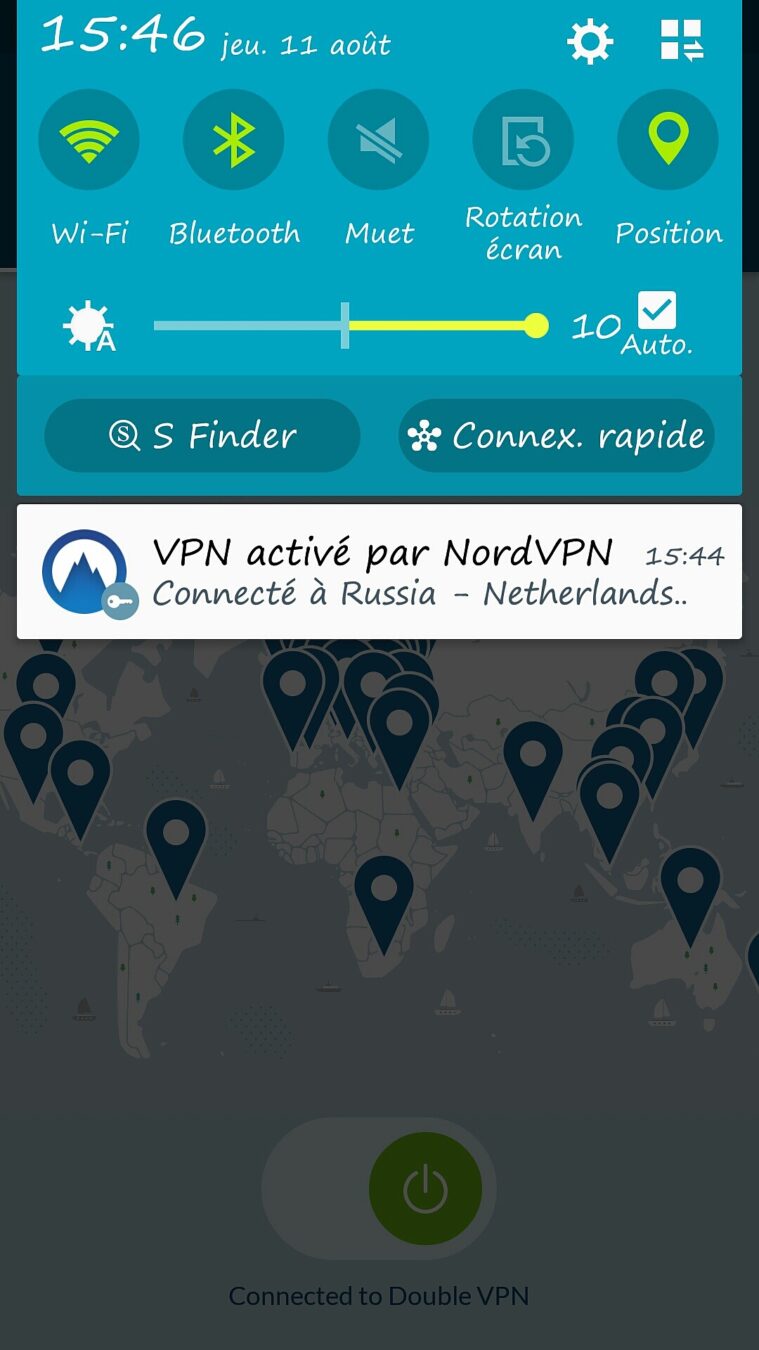759x1350 pixels.
Task: Turn off Position location
Action: tap(667, 140)
